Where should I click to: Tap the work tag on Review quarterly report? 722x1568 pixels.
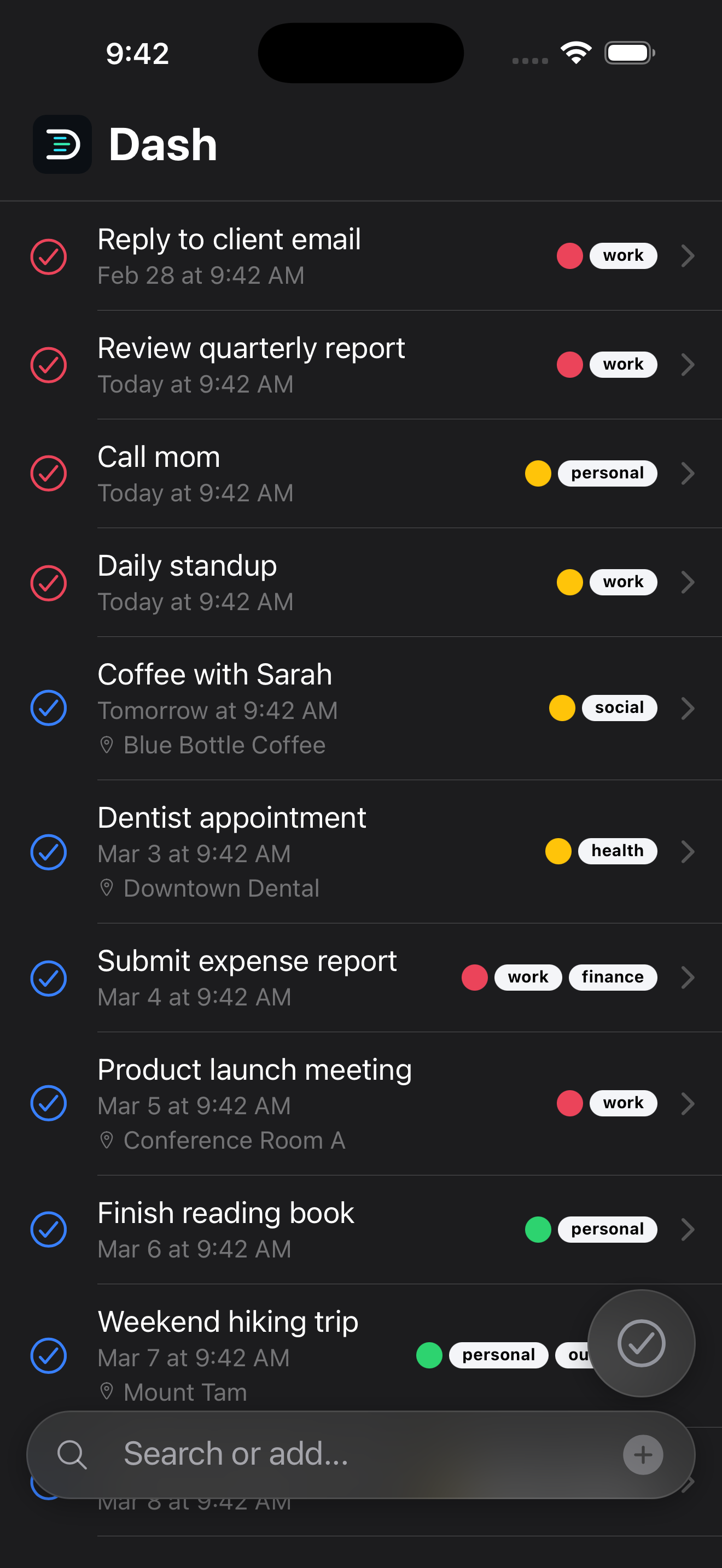(623, 364)
